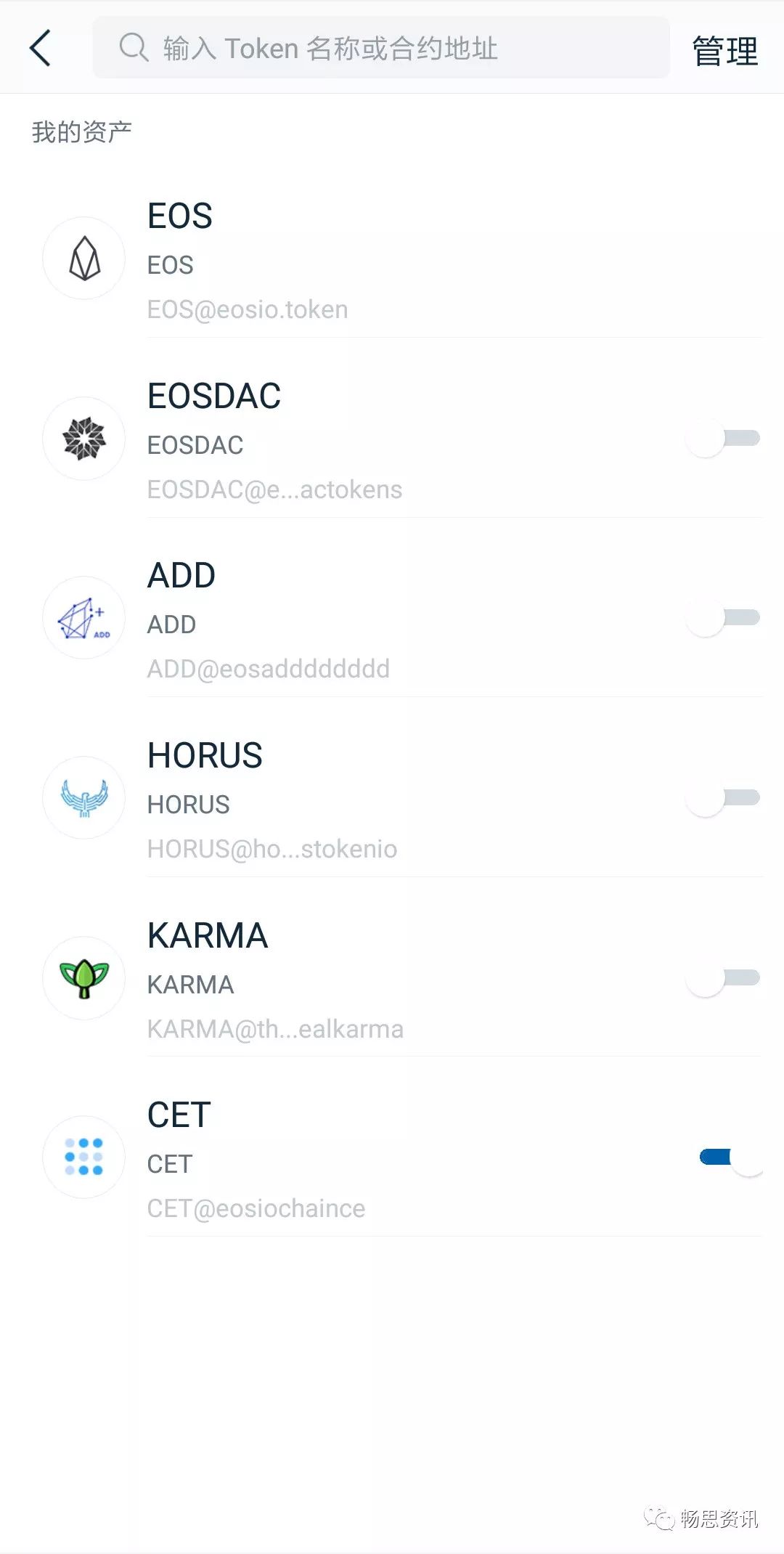Screen dimensions: 784x1554
Task: Switch on the KARMA token
Action: 723,979
